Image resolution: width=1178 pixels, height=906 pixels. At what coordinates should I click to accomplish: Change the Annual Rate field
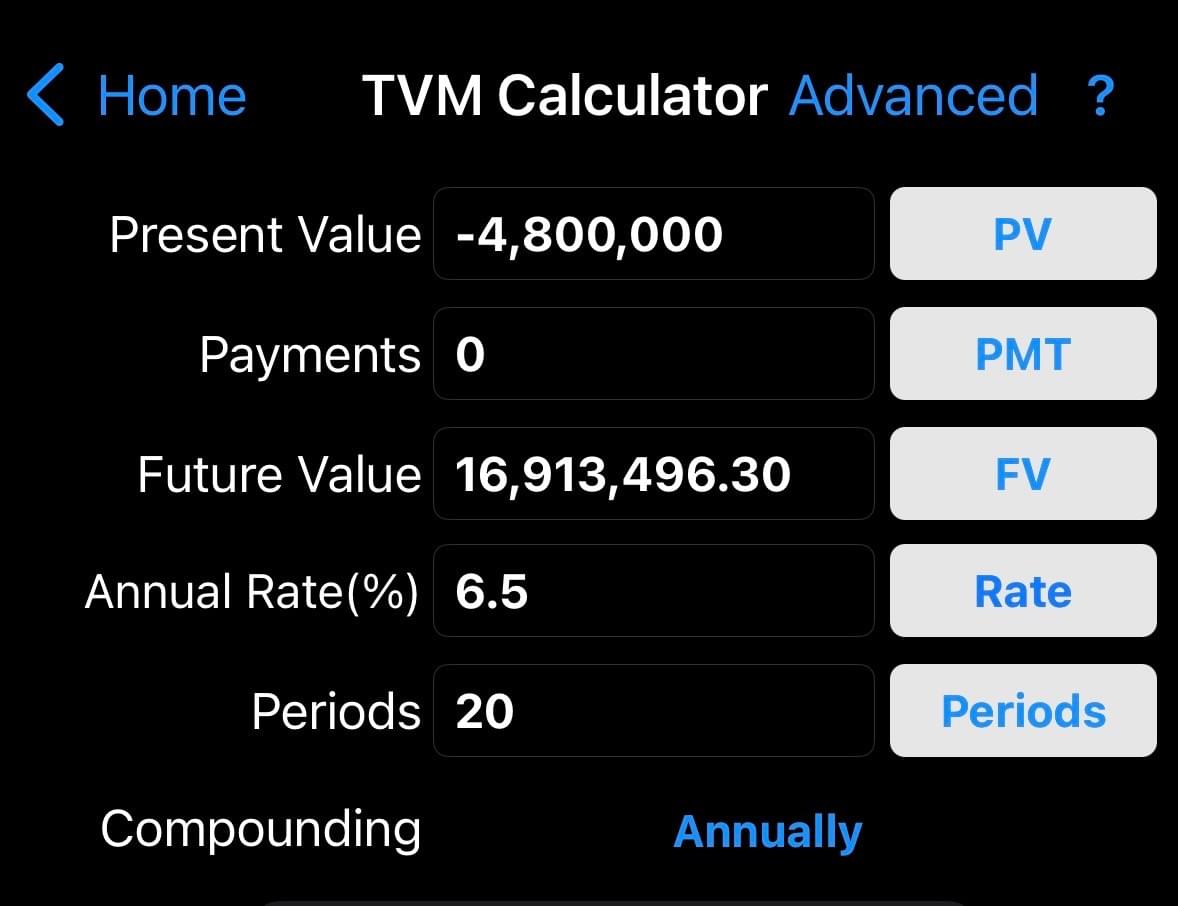tap(653, 591)
